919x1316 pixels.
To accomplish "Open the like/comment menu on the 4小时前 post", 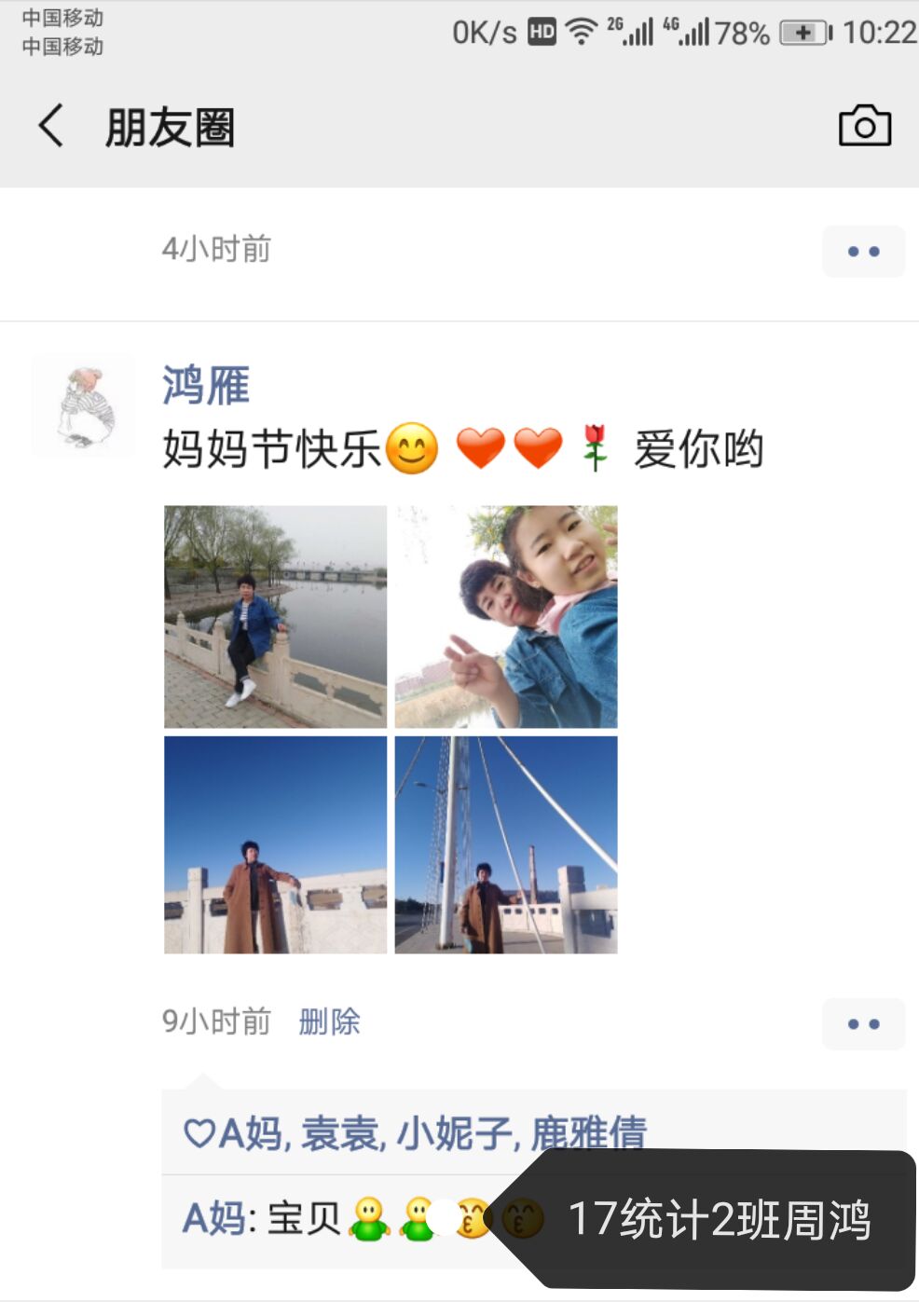I will point(863,252).
